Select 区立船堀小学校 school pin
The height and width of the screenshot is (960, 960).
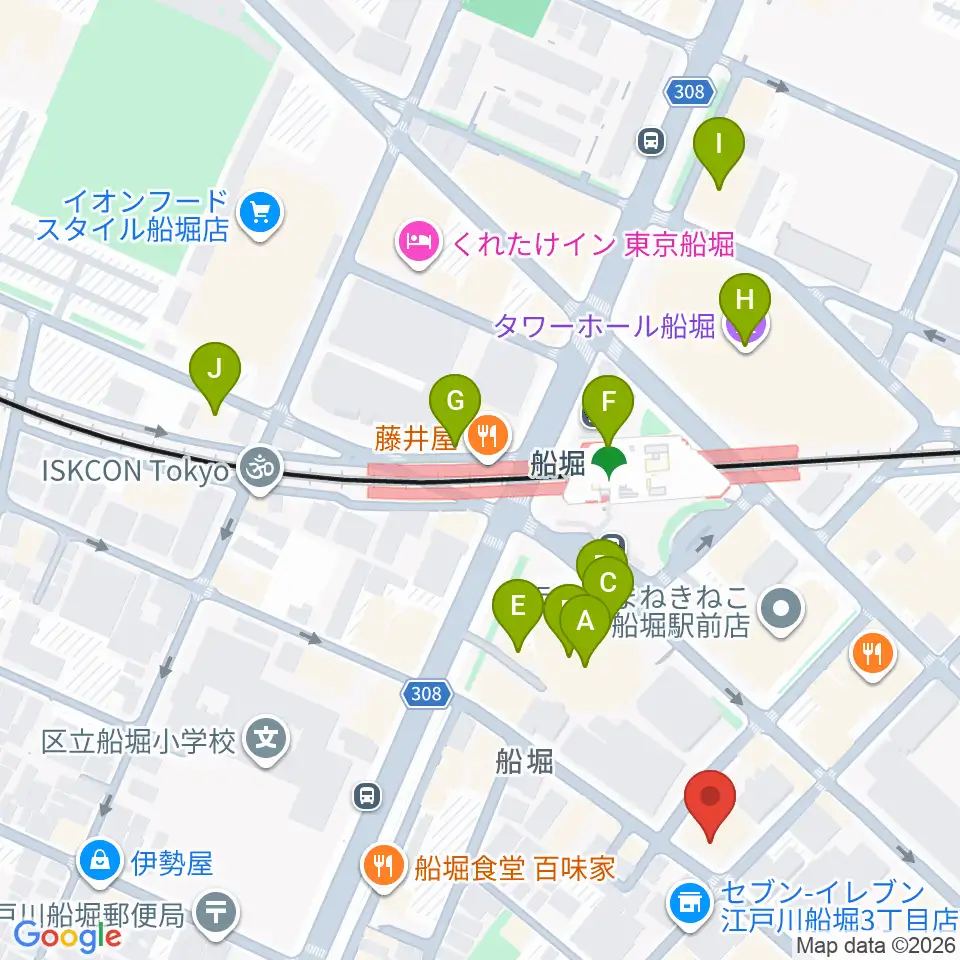click(266, 742)
